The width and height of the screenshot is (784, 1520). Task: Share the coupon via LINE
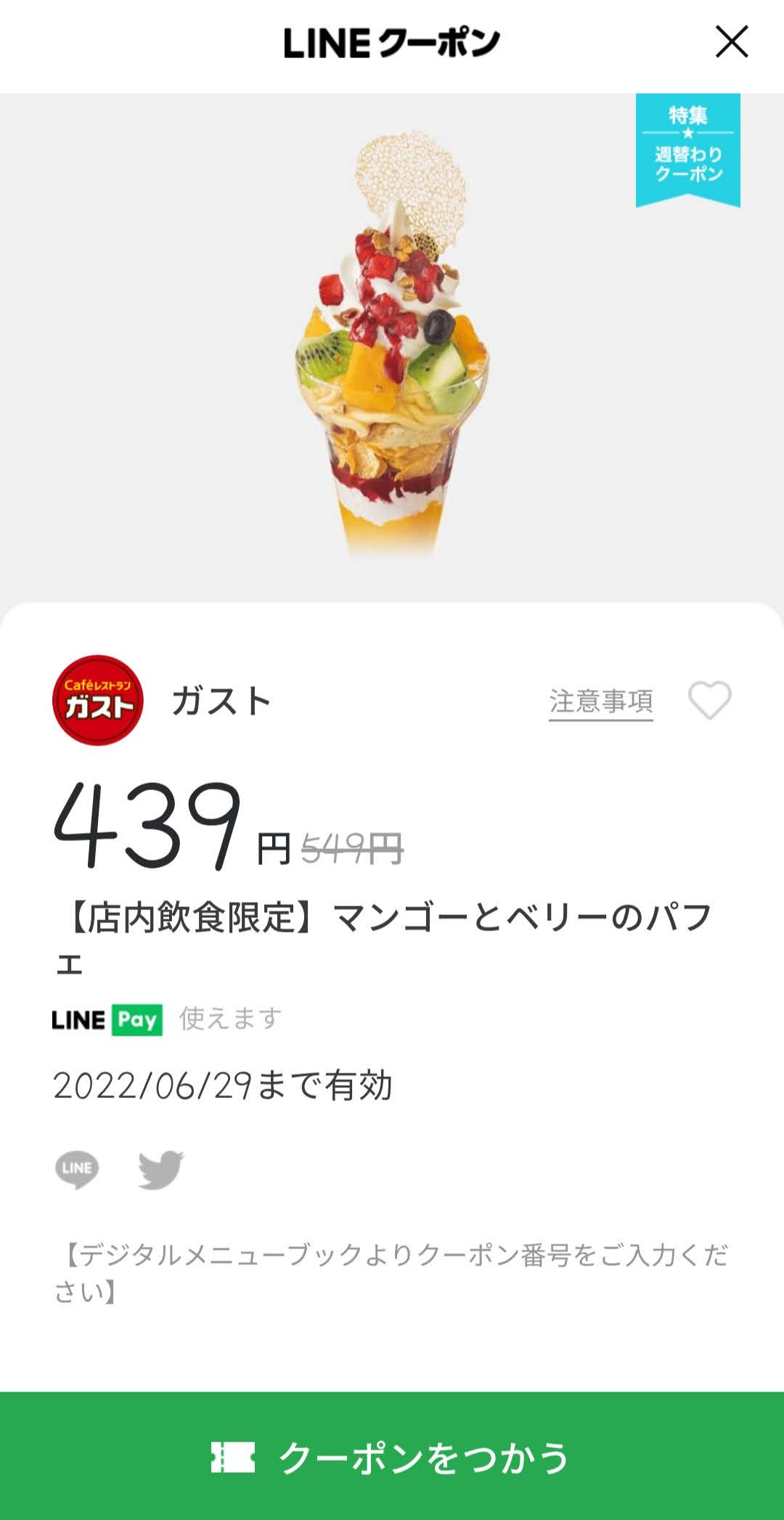tap(77, 1169)
